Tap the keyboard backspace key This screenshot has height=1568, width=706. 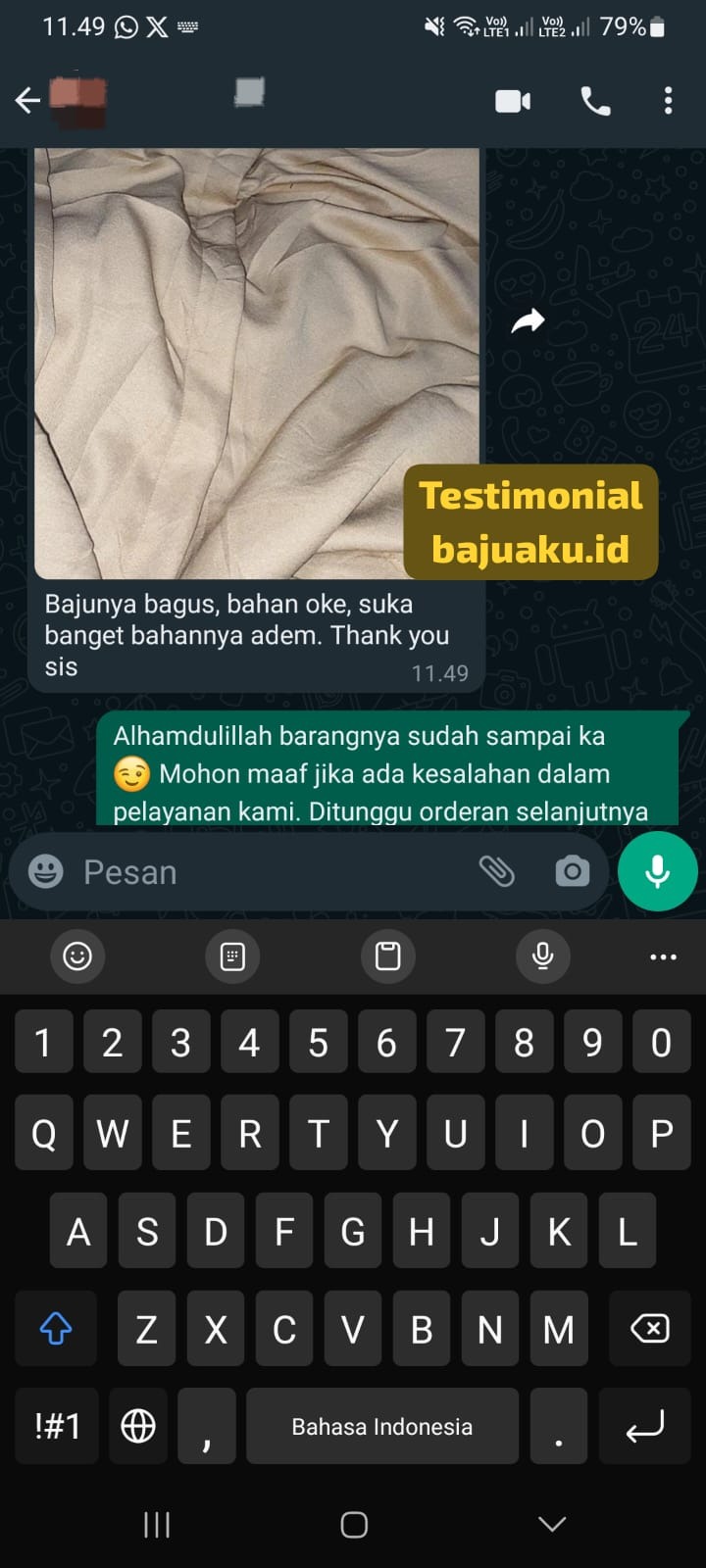(x=649, y=1329)
